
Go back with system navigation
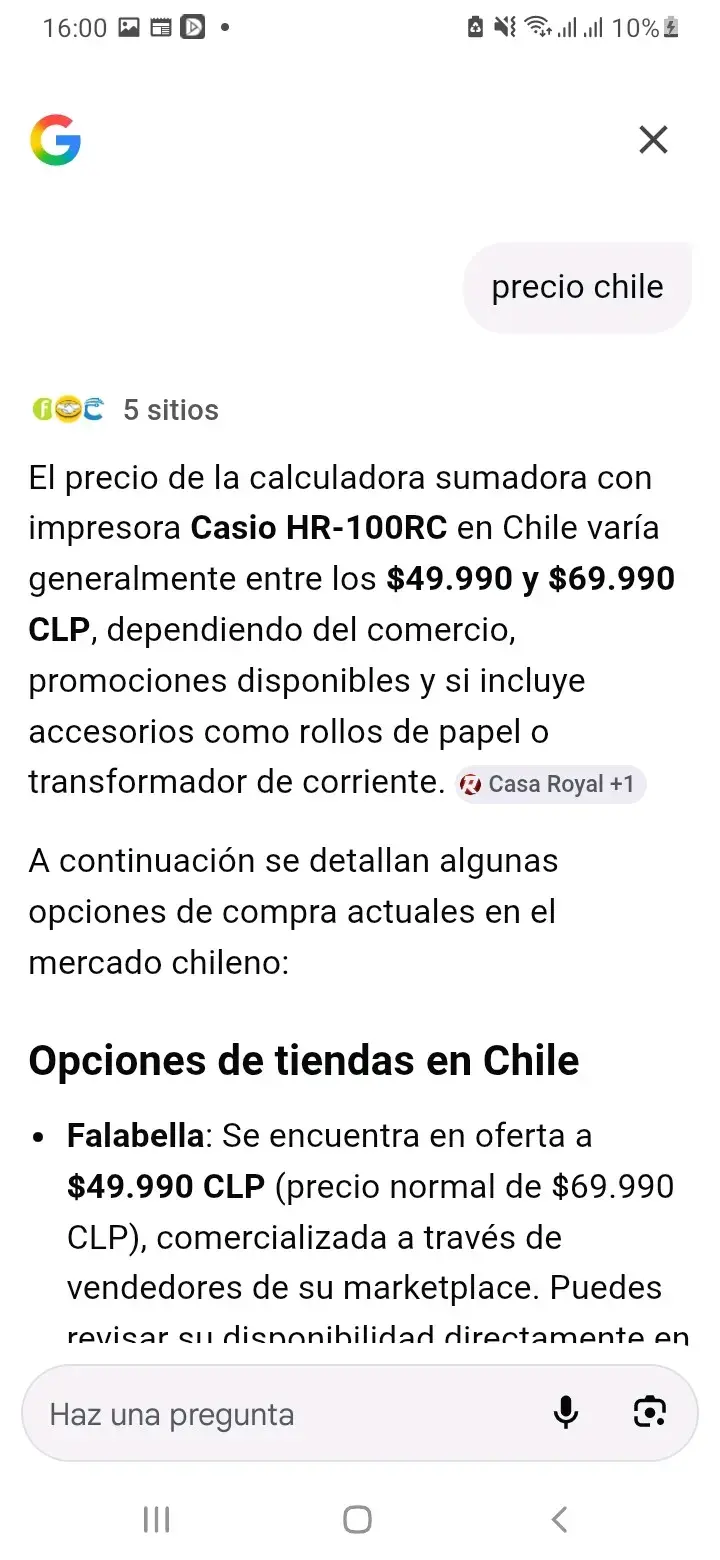click(x=560, y=1520)
